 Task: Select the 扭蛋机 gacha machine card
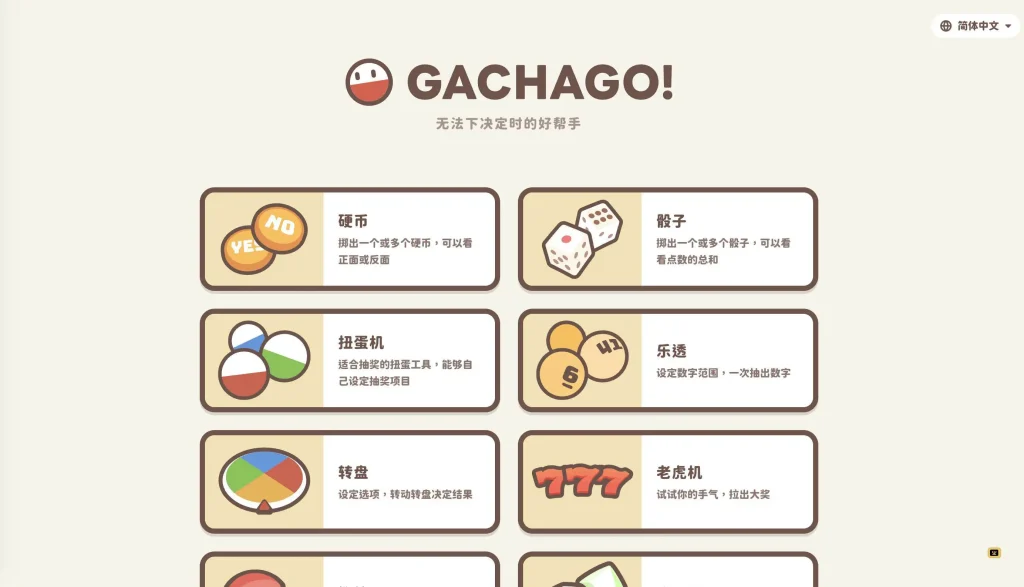pos(350,360)
